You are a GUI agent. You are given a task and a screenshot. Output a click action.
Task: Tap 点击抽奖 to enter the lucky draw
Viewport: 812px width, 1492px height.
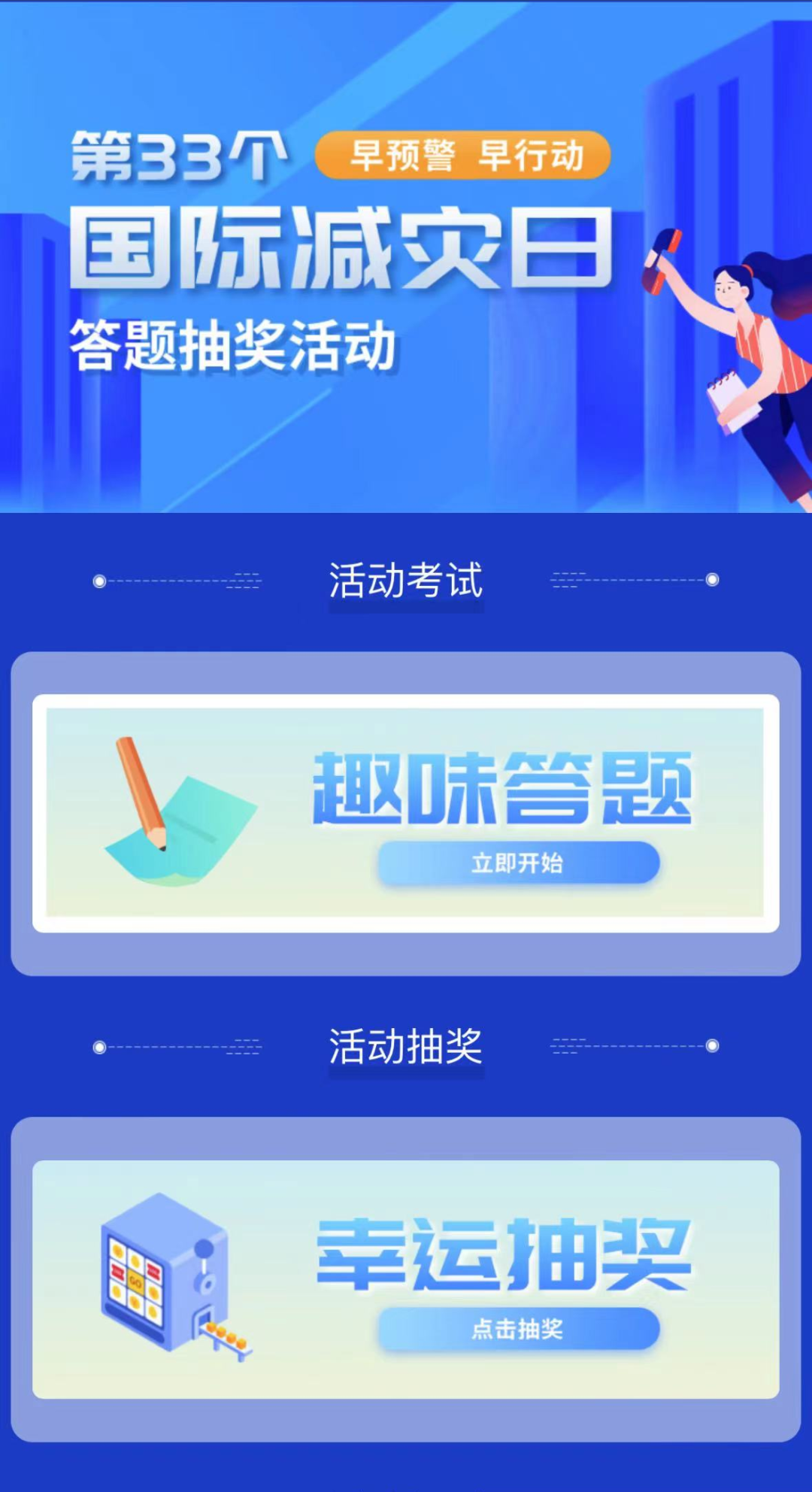tap(518, 1329)
